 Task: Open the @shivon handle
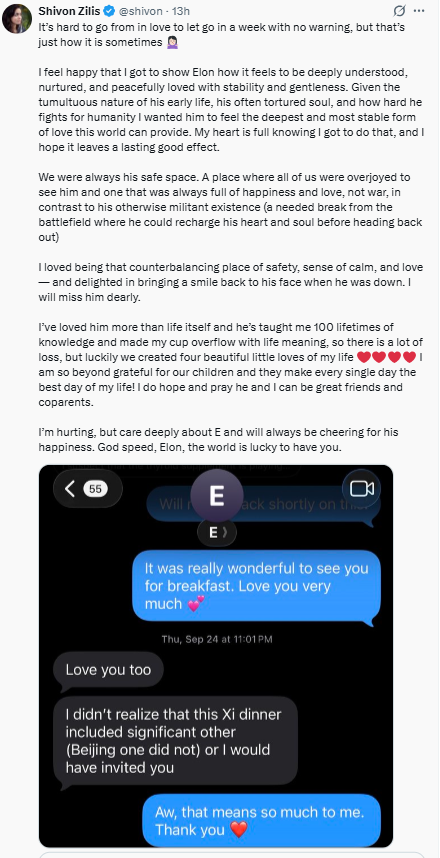(x=141, y=11)
